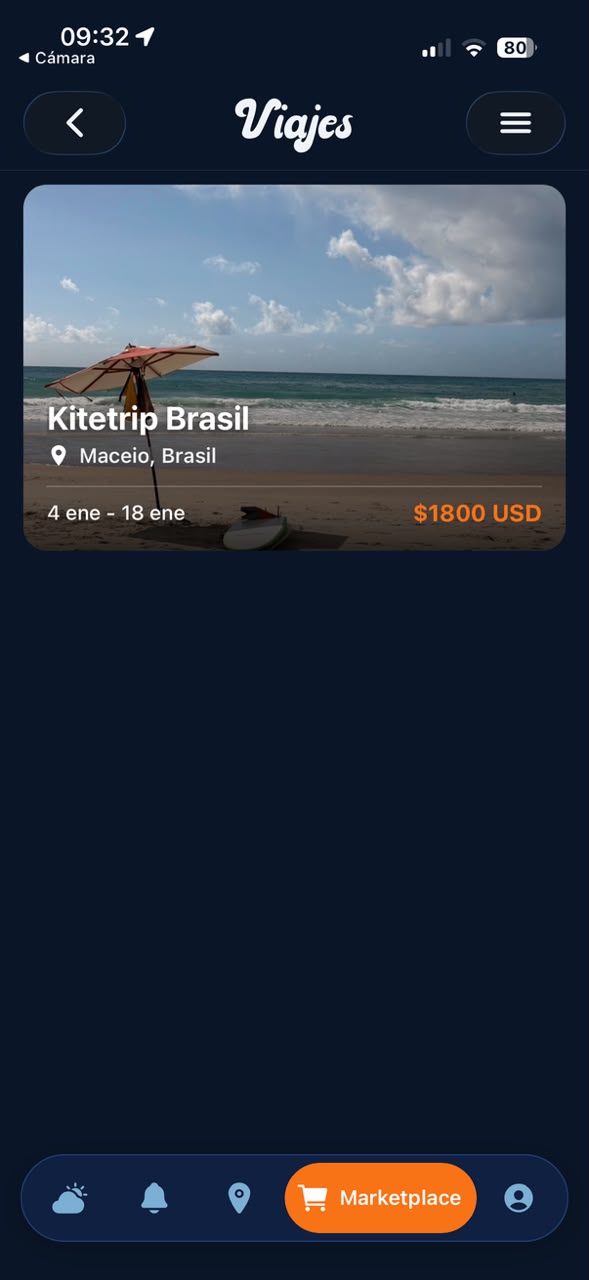Switch to the weather tab

tap(70, 1198)
